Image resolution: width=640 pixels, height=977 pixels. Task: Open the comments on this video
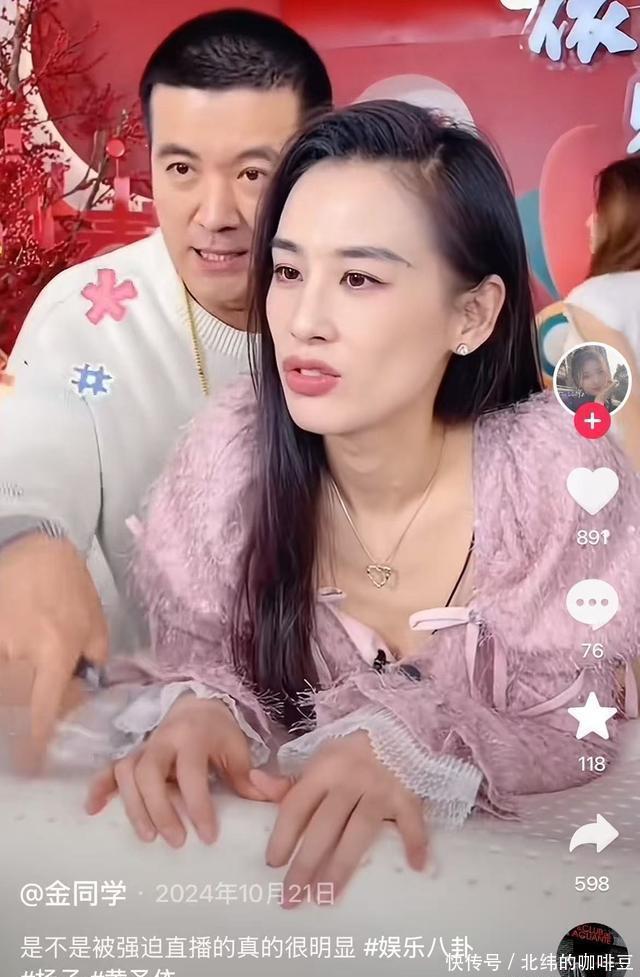pos(592,605)
